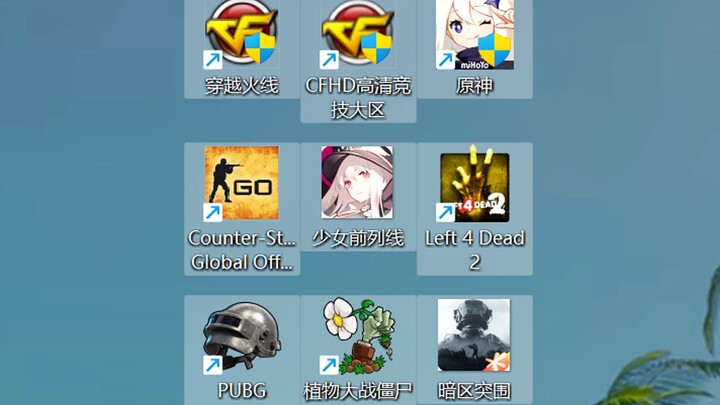Launch Counter-Strike Global Offensive
The width and height of the screenshot is (720, 405).
click(241, 184)
